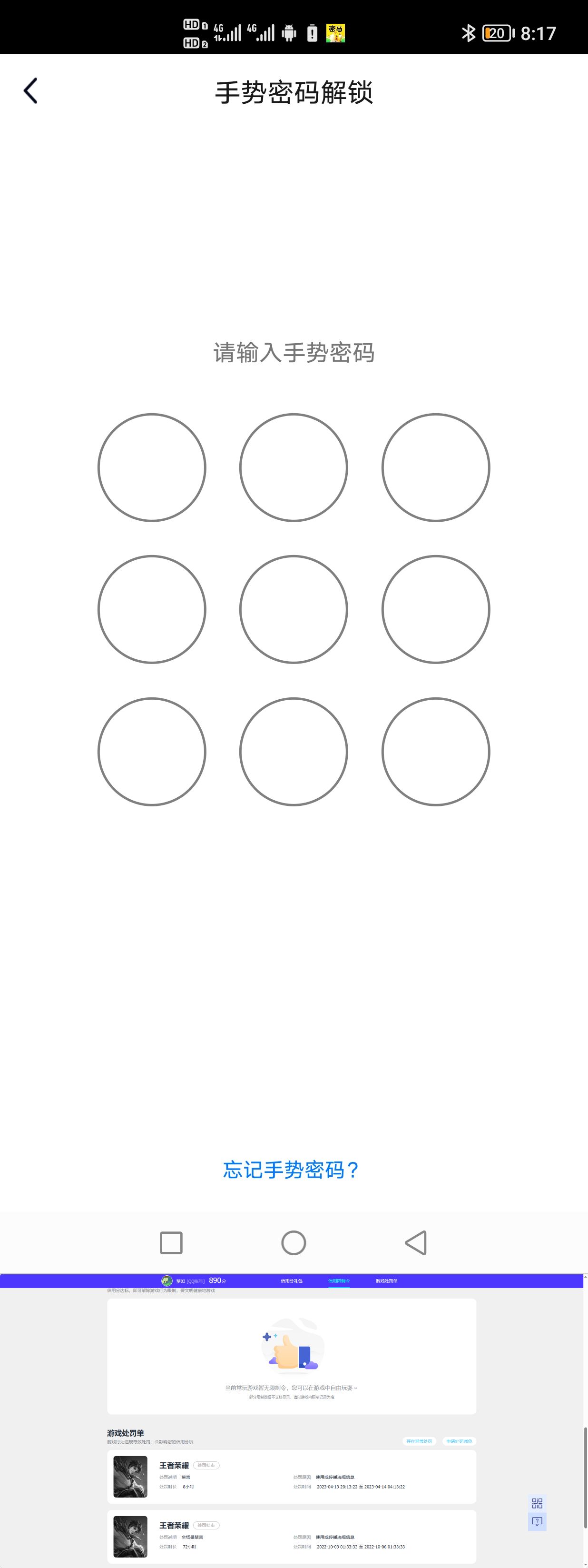588x1568 pixels.
Task: Click the 存在异常处罚 button
Action: 420,1441
